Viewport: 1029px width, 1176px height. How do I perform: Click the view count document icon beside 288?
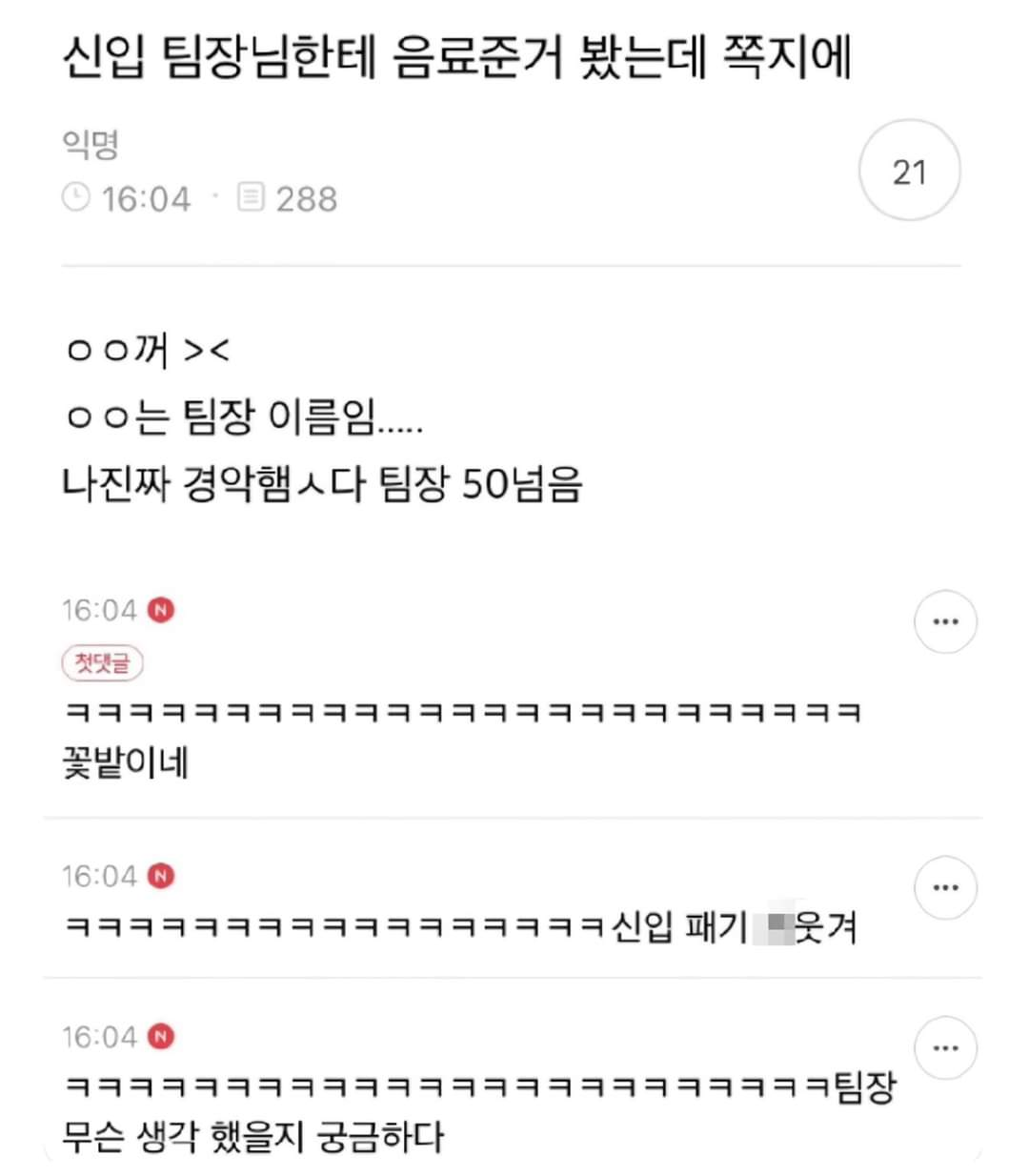[251, 197]
